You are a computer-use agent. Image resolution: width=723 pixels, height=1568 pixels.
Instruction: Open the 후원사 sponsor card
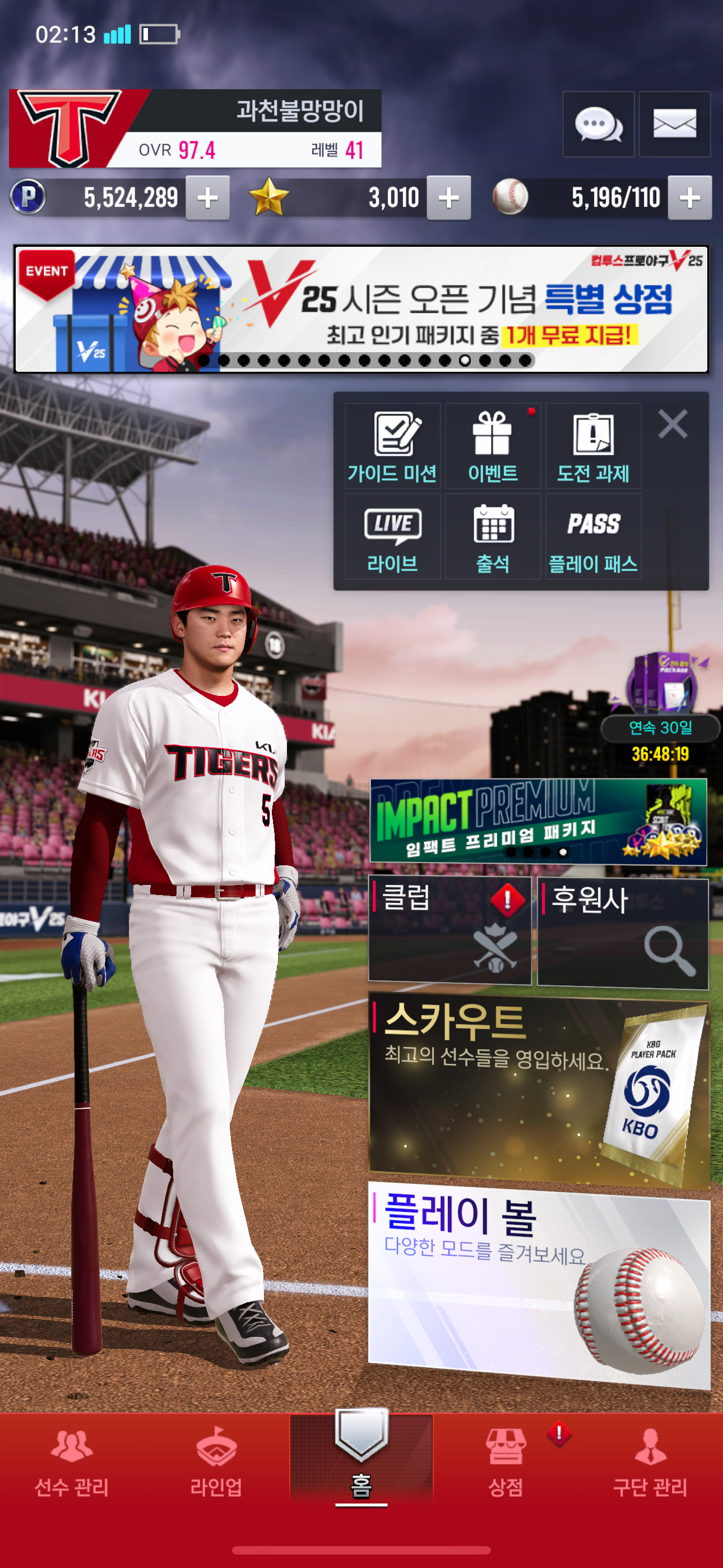coord(623,932)
